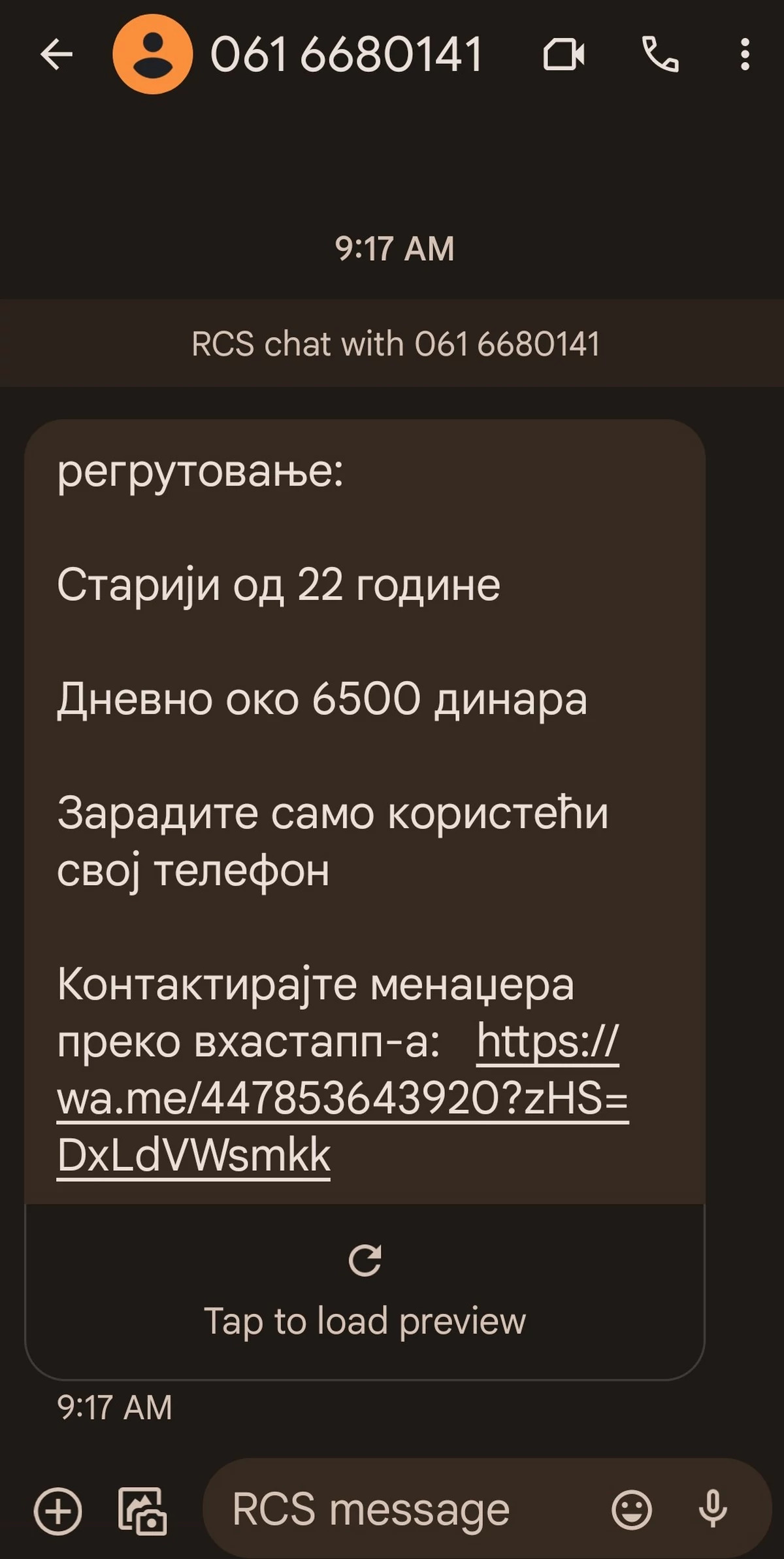Go back to the conversations list
Screen dimensions: 784x1559
tap(56, 54)
